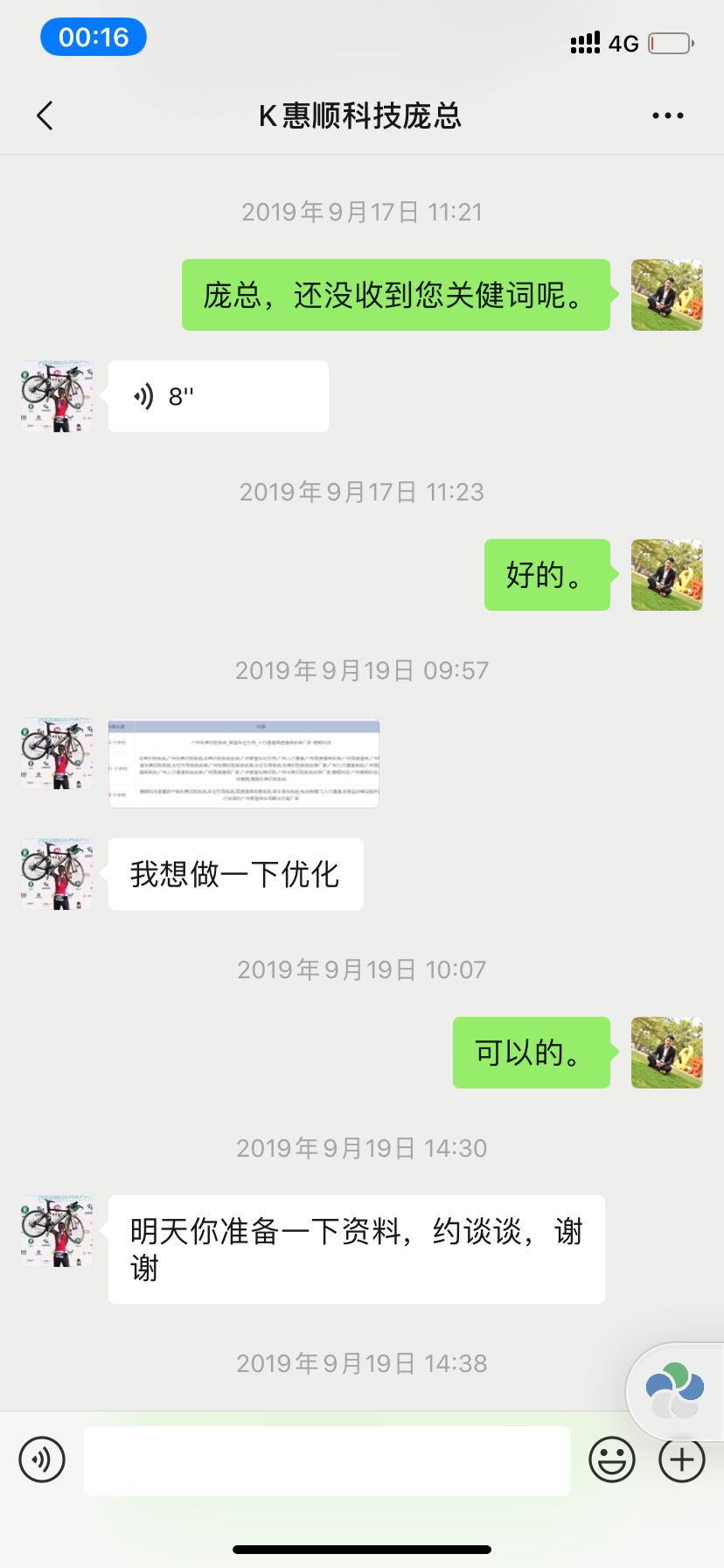This screenshot has height=1568, width=724.
Task: Go back to the chat list
Action: (x=45, y=115)
